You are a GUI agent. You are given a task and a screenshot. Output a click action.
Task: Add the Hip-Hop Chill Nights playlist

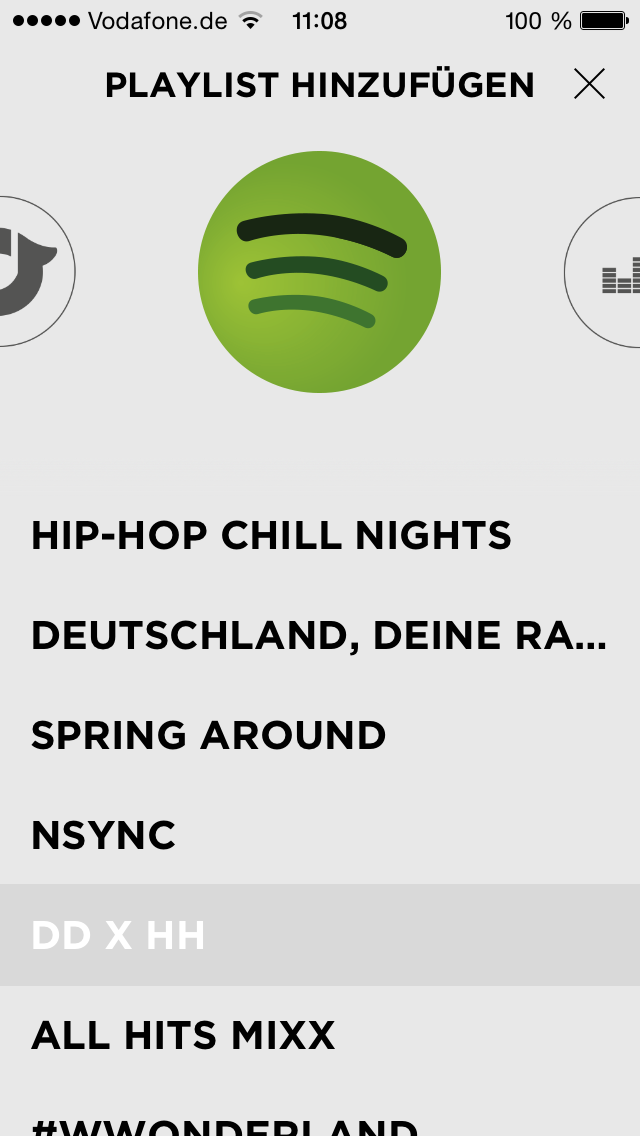click(x=320, y=535)
